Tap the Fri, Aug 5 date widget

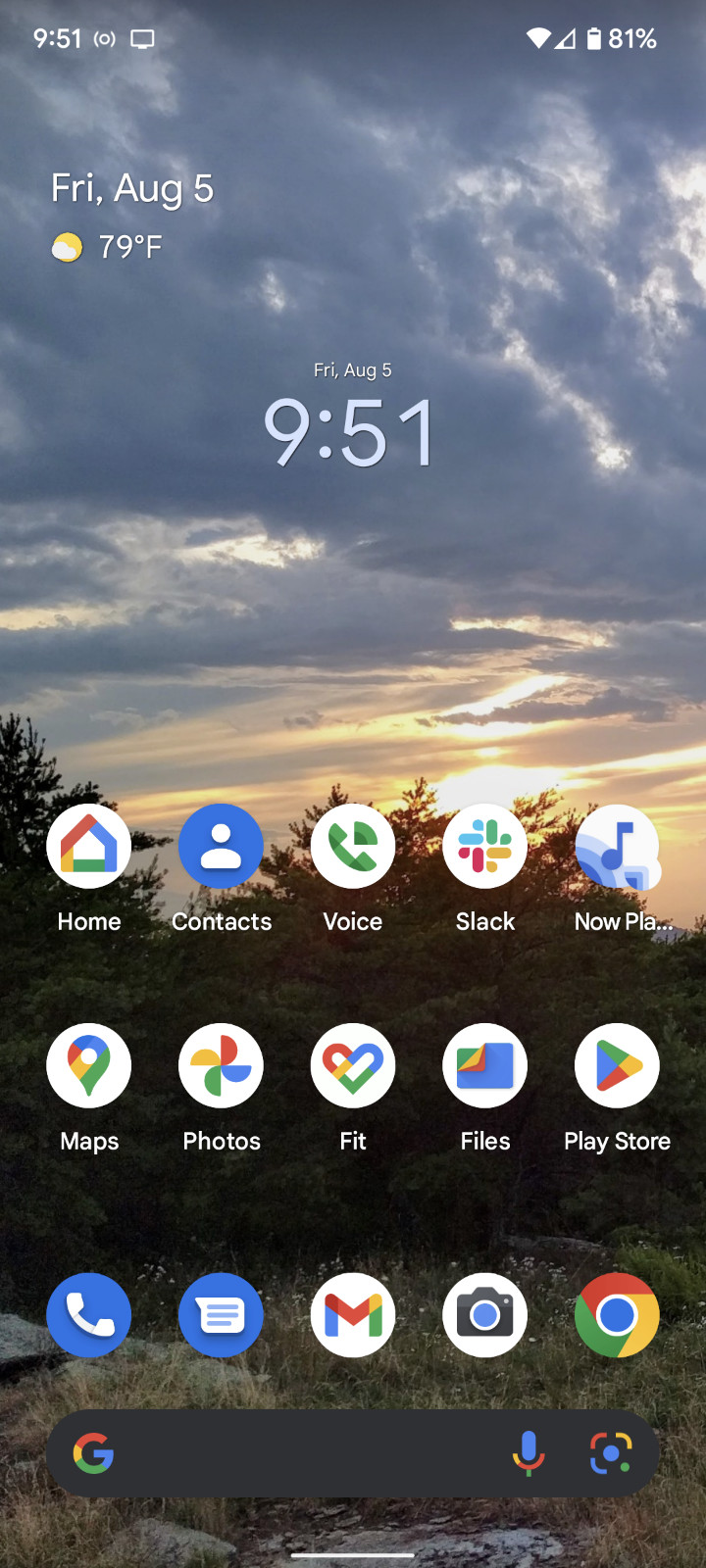[132, 188]
